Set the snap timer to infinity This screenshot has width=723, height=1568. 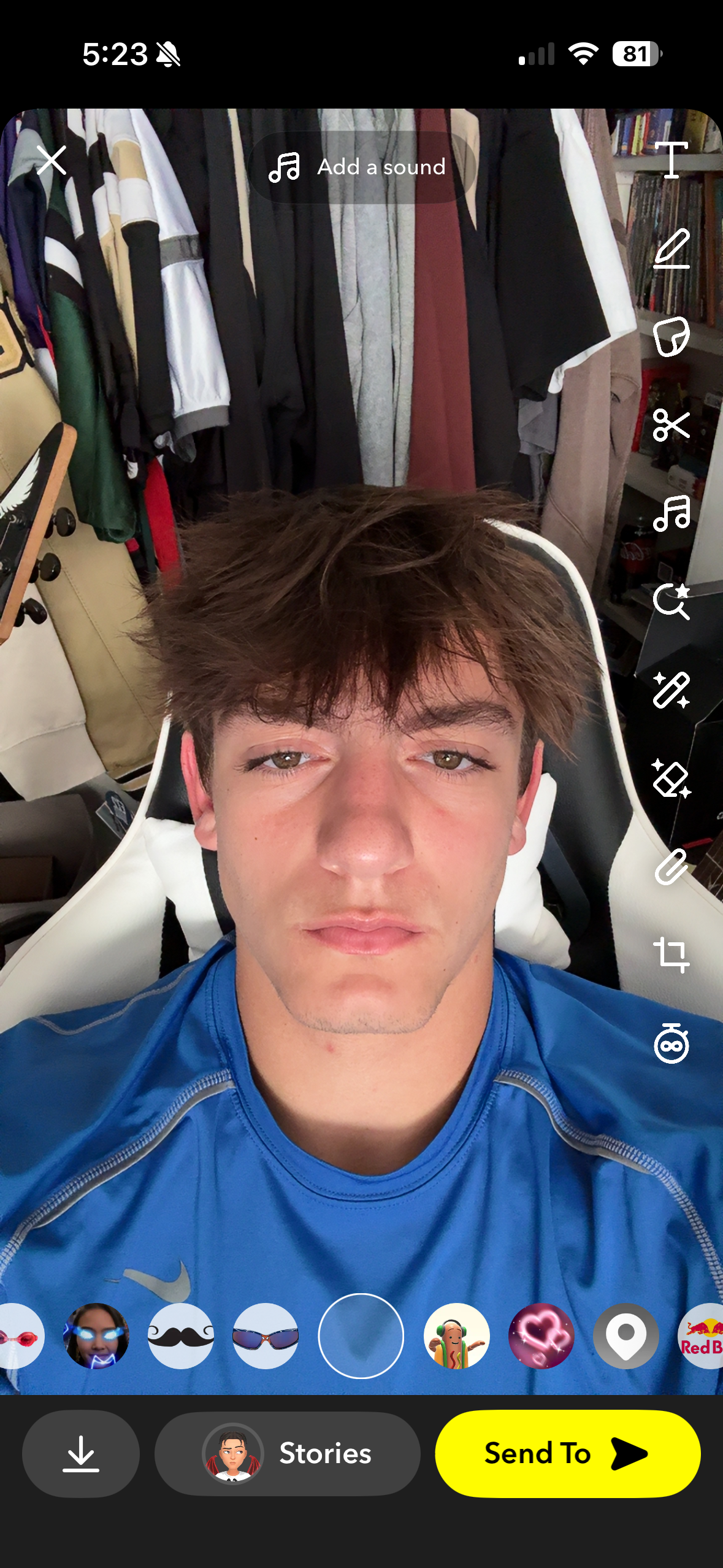(671, 1043)
